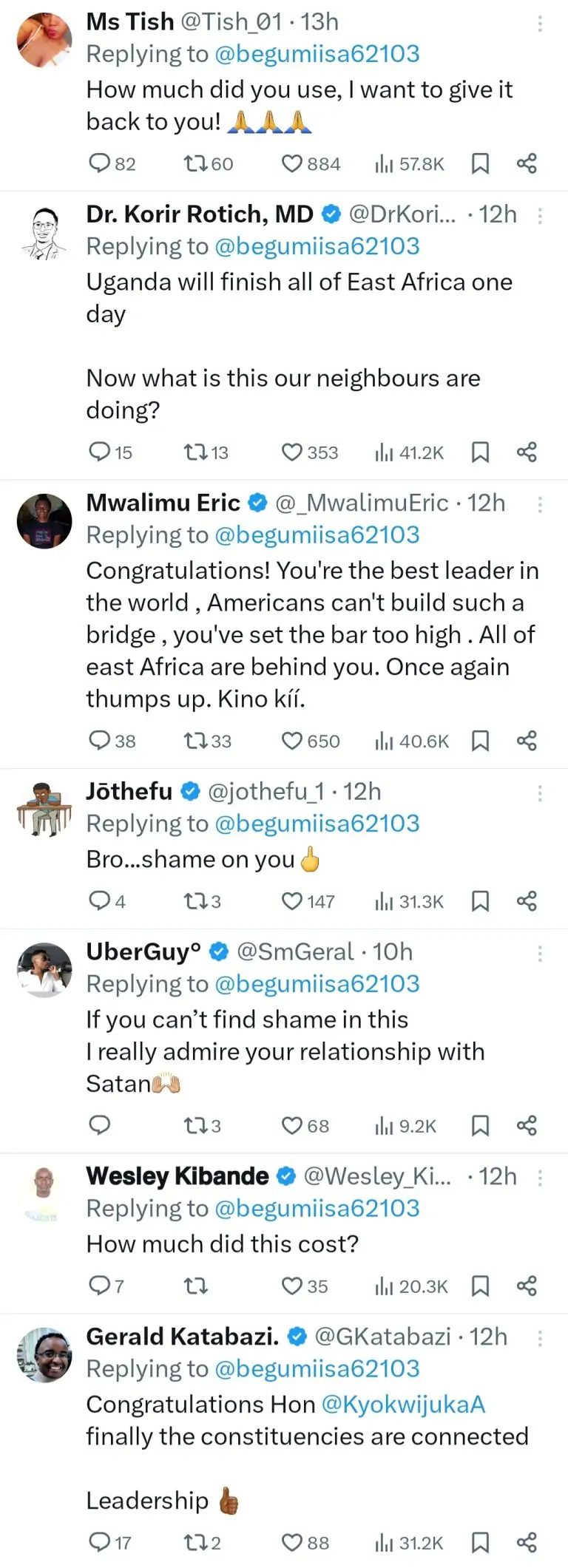Open @begumiisa62103 link in Ms Tish's reply
The height and width of the screenshot is (1568, 568).
point(317,54)
